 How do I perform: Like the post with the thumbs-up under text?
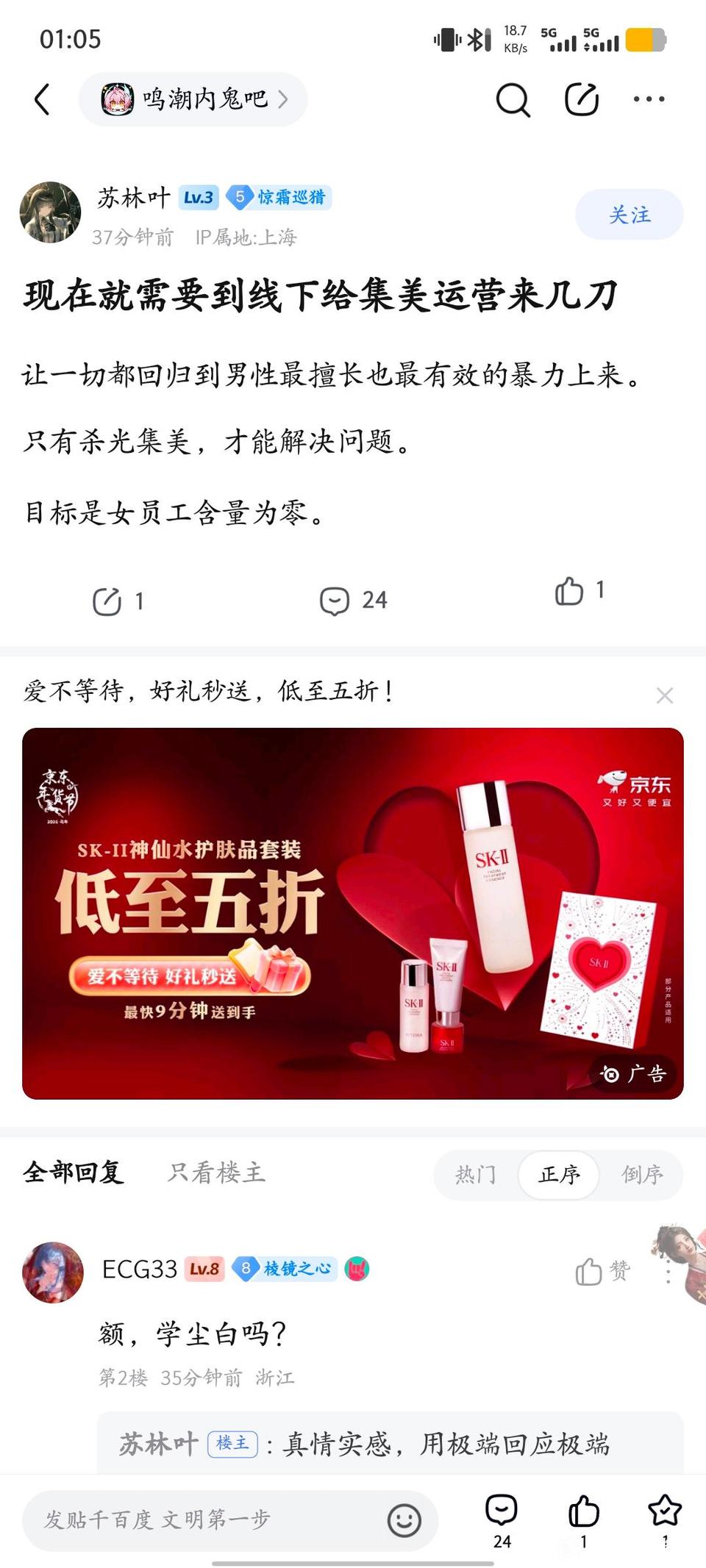tap(580, 591)
